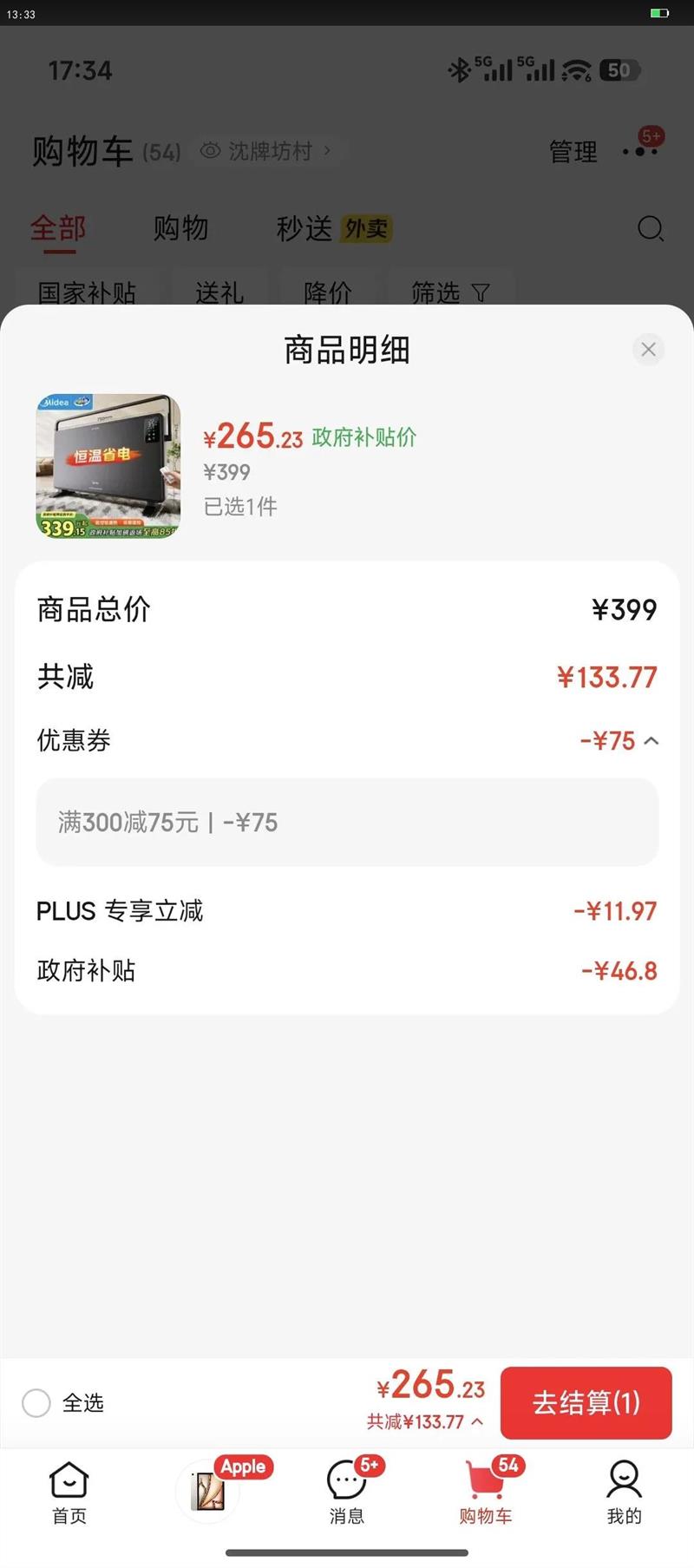Collapse the 优惠券 discount row
Screen dimensions: 694x1568
click(x=651, y=741)
